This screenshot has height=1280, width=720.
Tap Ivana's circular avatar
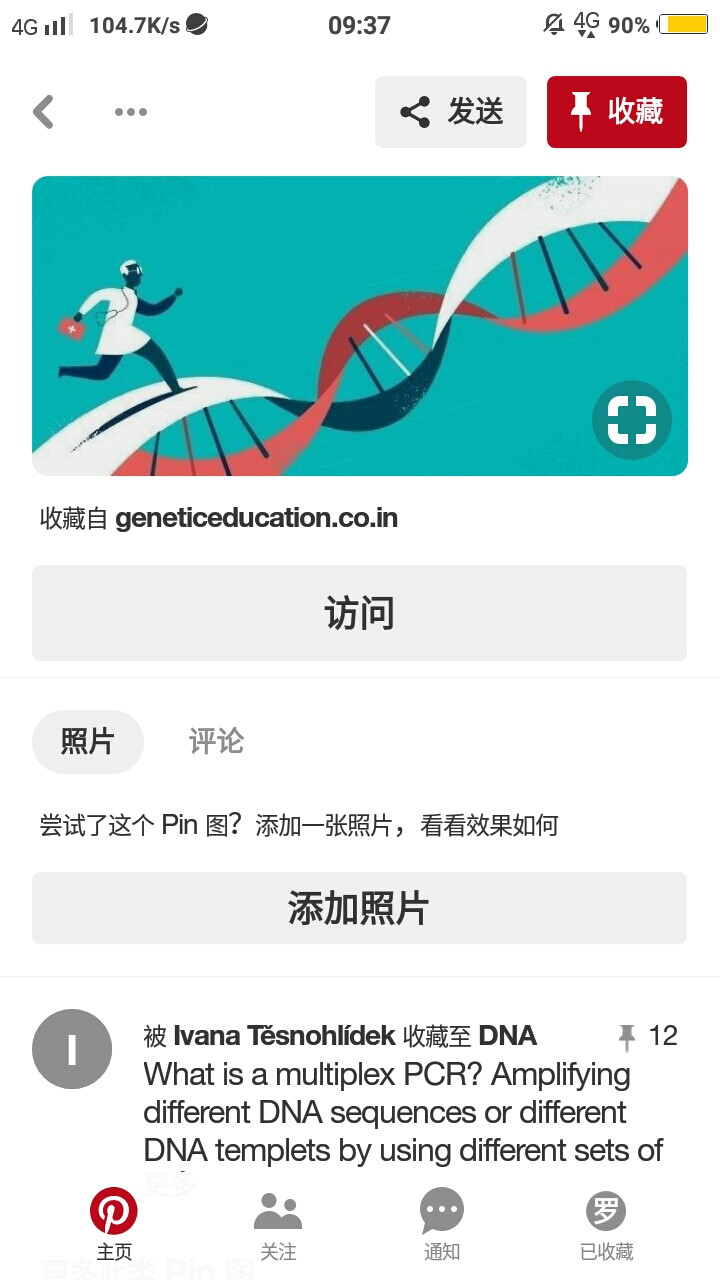71,1049
